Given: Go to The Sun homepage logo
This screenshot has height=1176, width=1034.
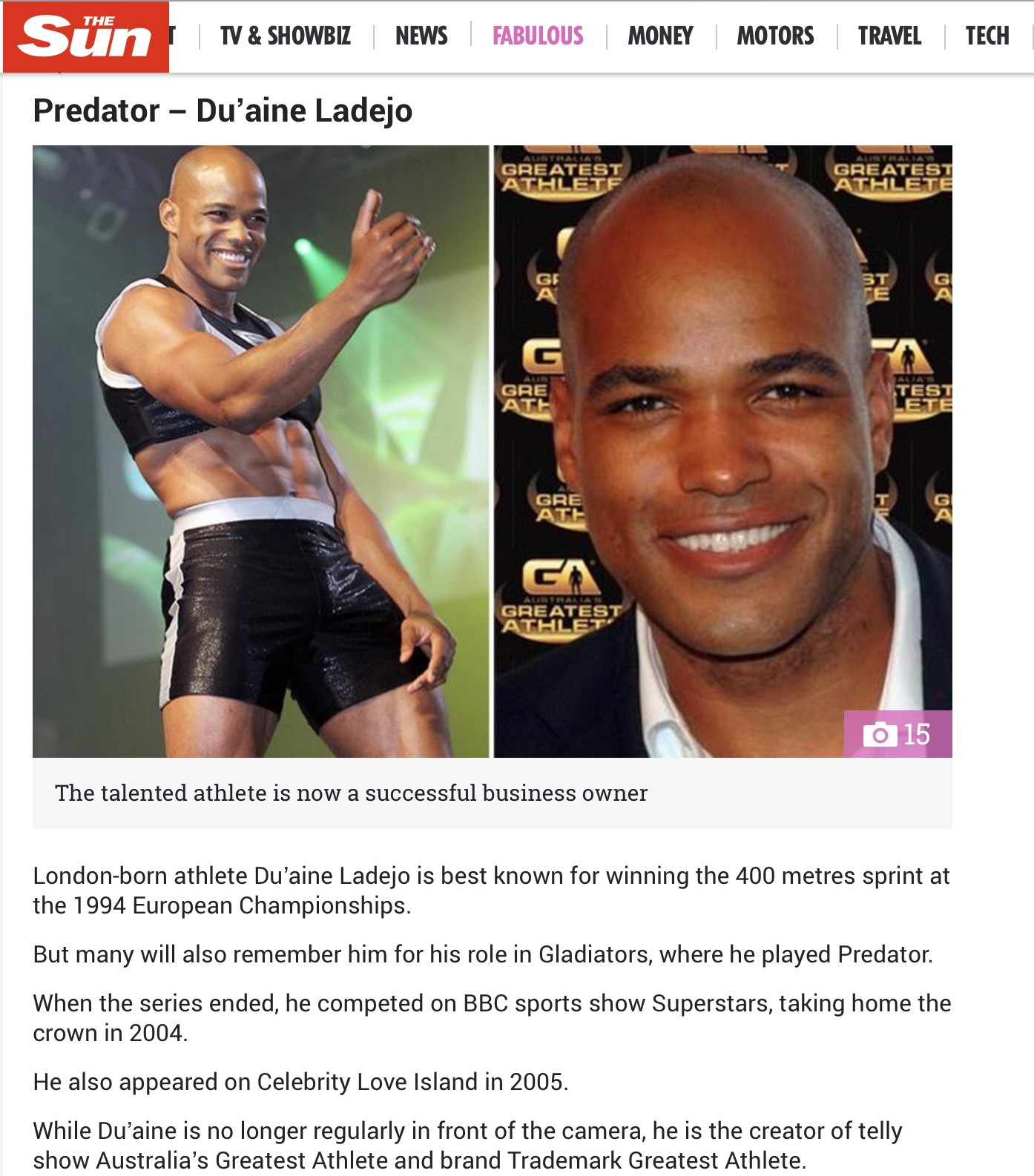Looking at the screenshot, I should (85, 37).
